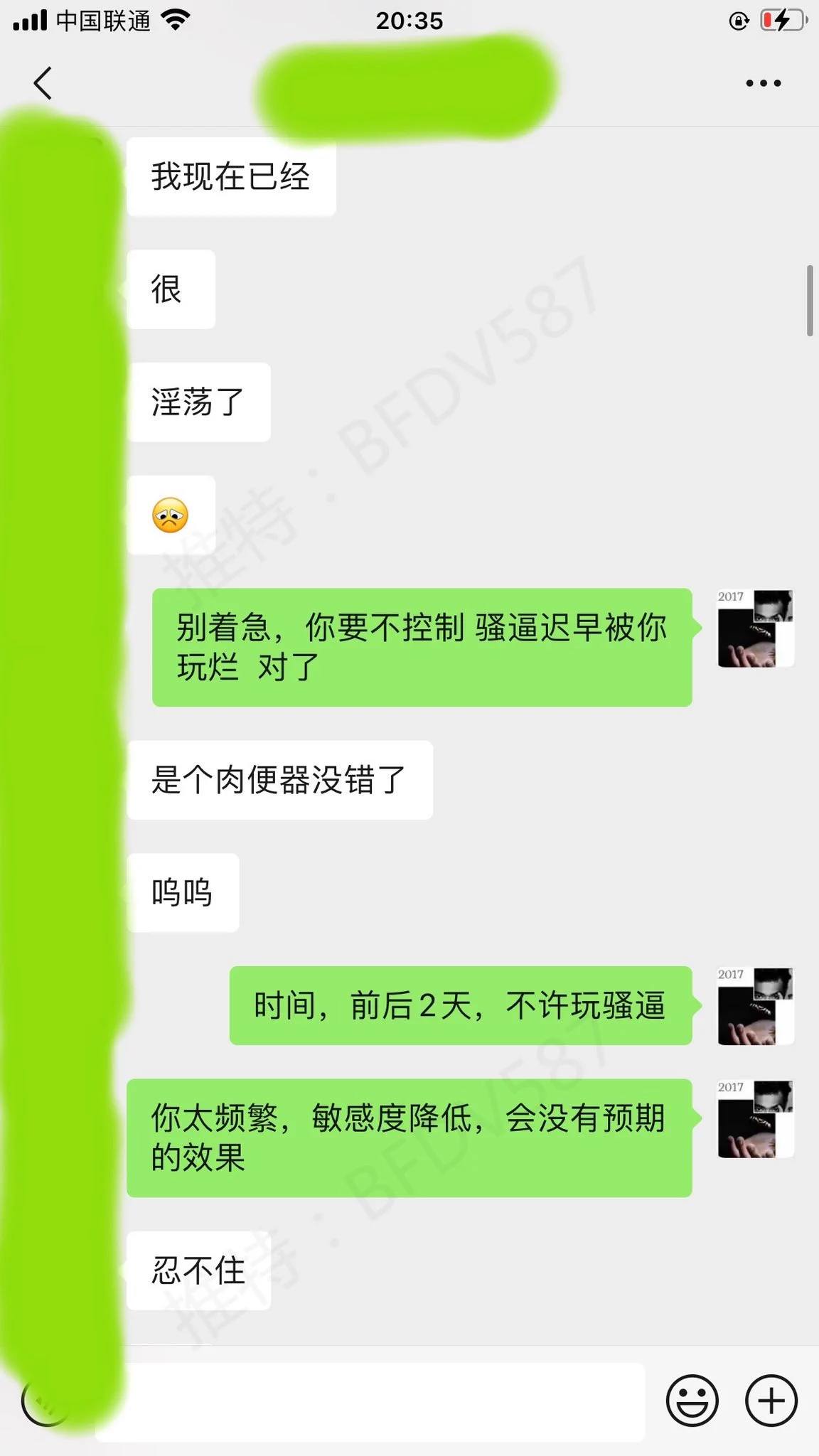Open the plus attachments menu
The width and height of the screenshot is (819, 1456).
coord(771,1401)
